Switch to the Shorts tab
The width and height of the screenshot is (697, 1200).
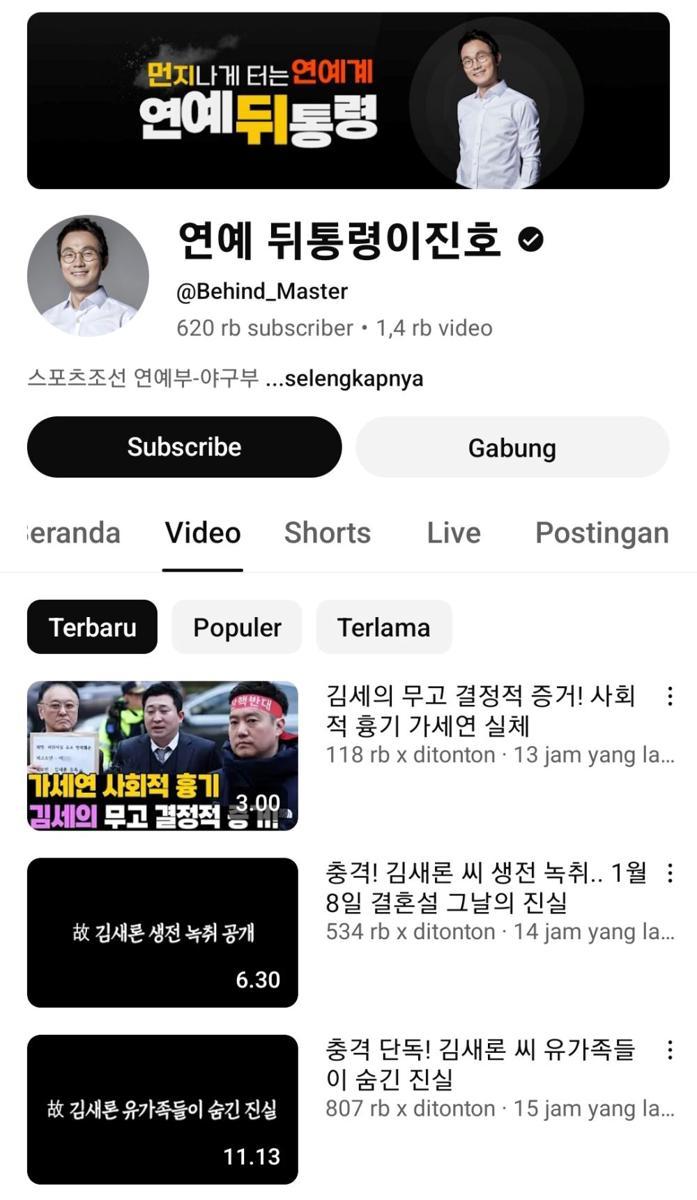coord(327,533)
